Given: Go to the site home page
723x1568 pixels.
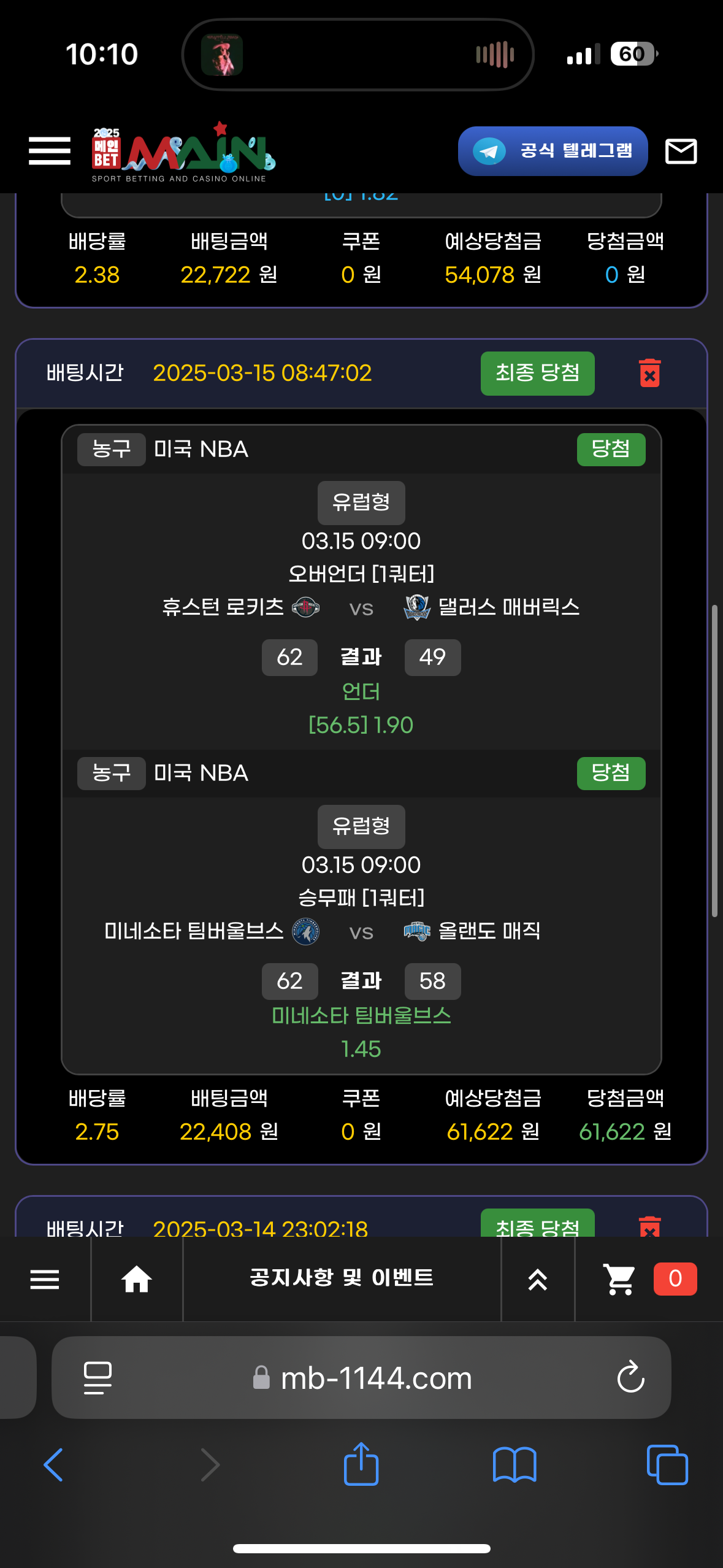Looking at the screenshot, I should pyautogui.click(x=136, y=1279).
